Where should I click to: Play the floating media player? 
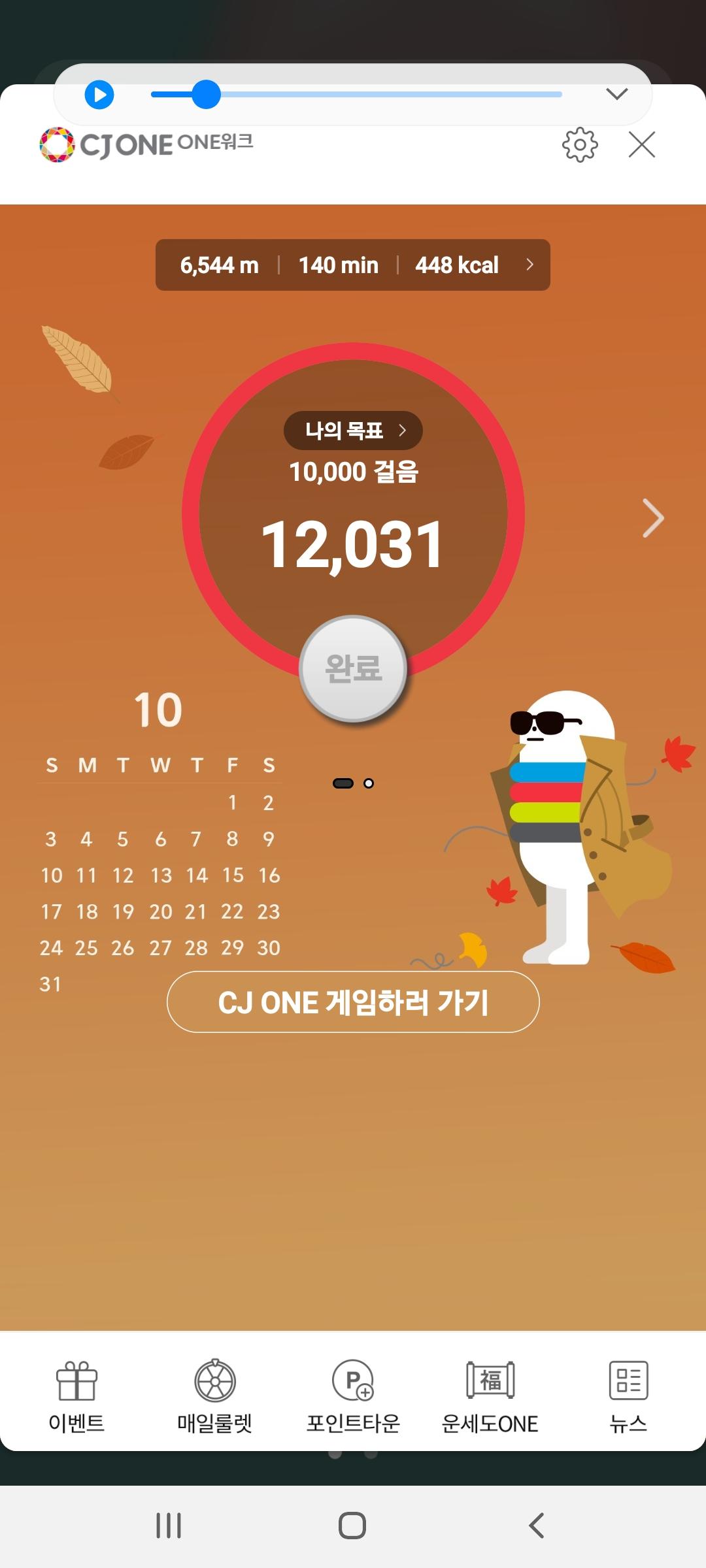point(99,95)
